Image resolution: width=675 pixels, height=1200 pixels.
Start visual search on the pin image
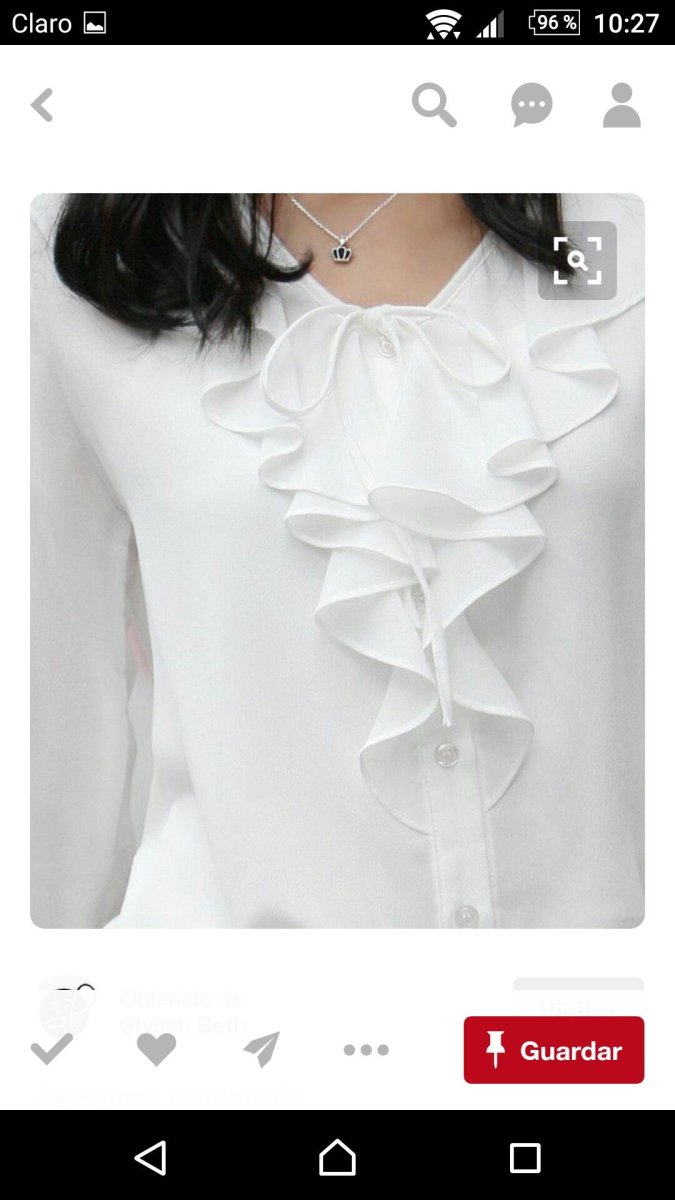(x=577, y=261)
